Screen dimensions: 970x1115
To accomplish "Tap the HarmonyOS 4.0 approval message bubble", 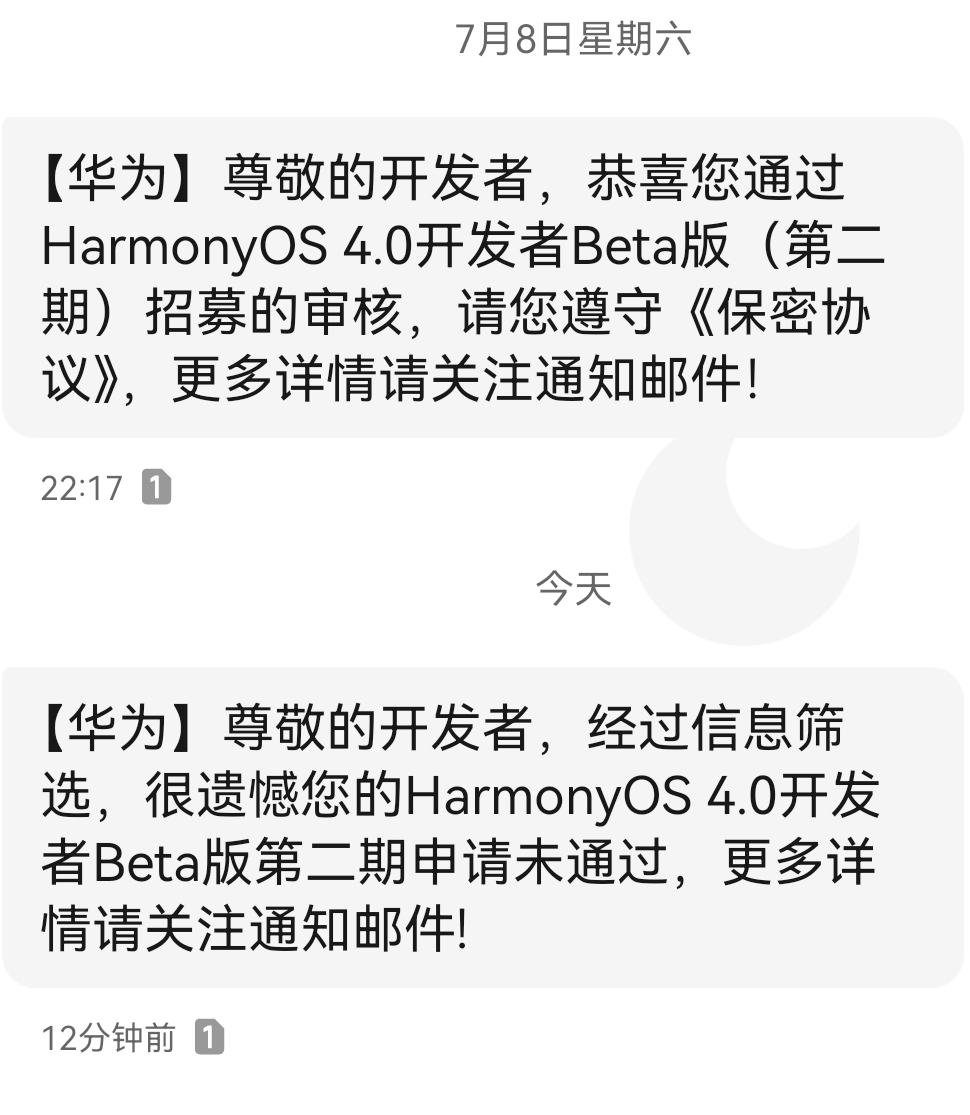I will click(x=483, y=278).
